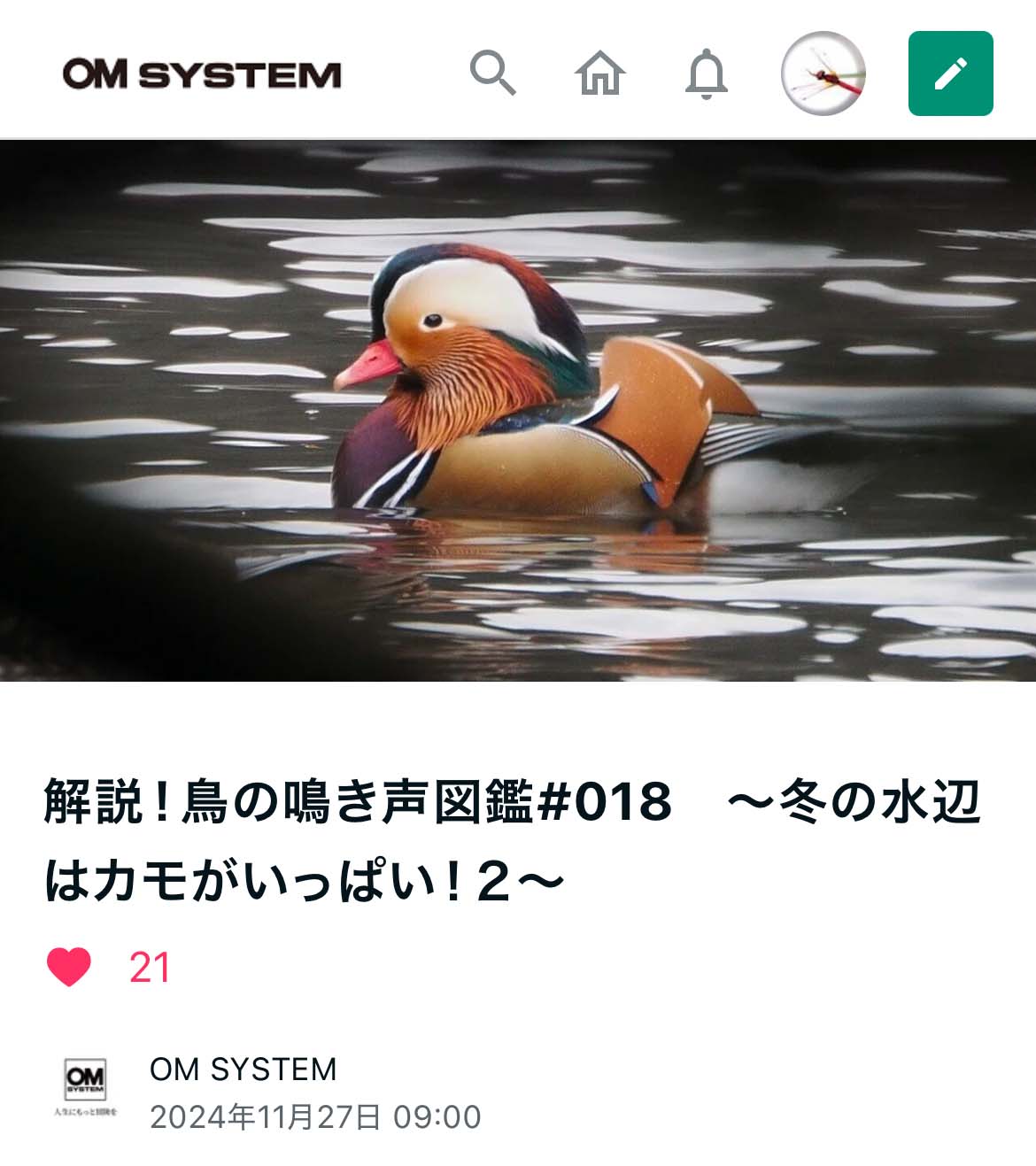Open the search icon
The height and width of the screenshot is (1166, 1036).
click(492, 73)
